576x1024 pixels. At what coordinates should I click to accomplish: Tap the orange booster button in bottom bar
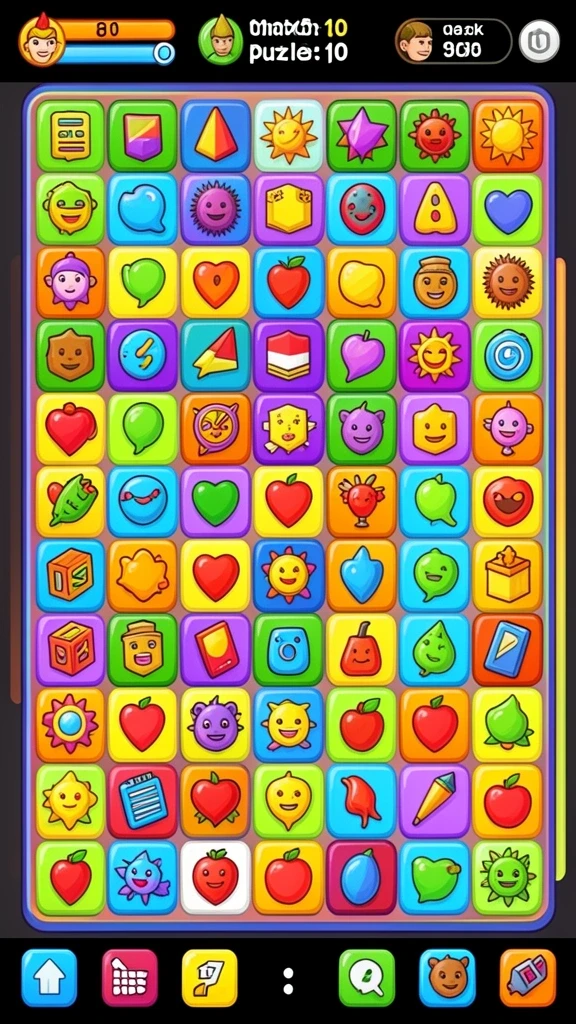pyautogui.click(x=528, y=978)
